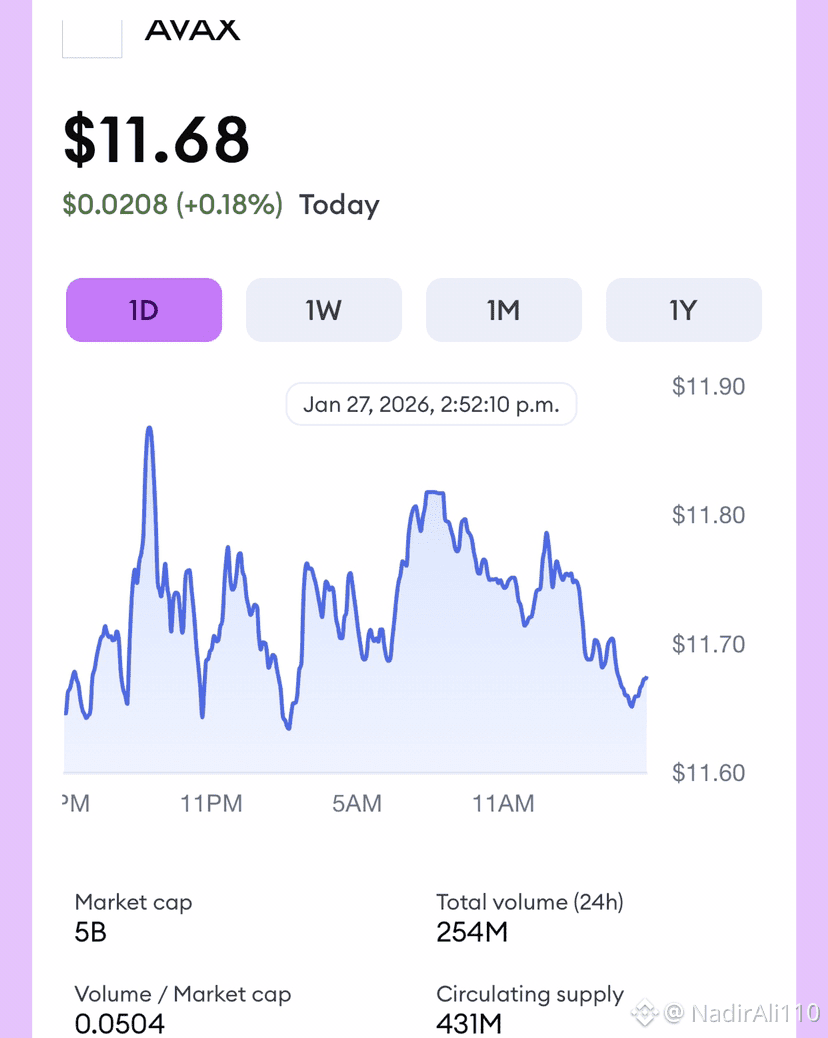The image size is (828, 1038).
Task: Click the @NadirAli110 username watermark
Action: click(740, 1014)
